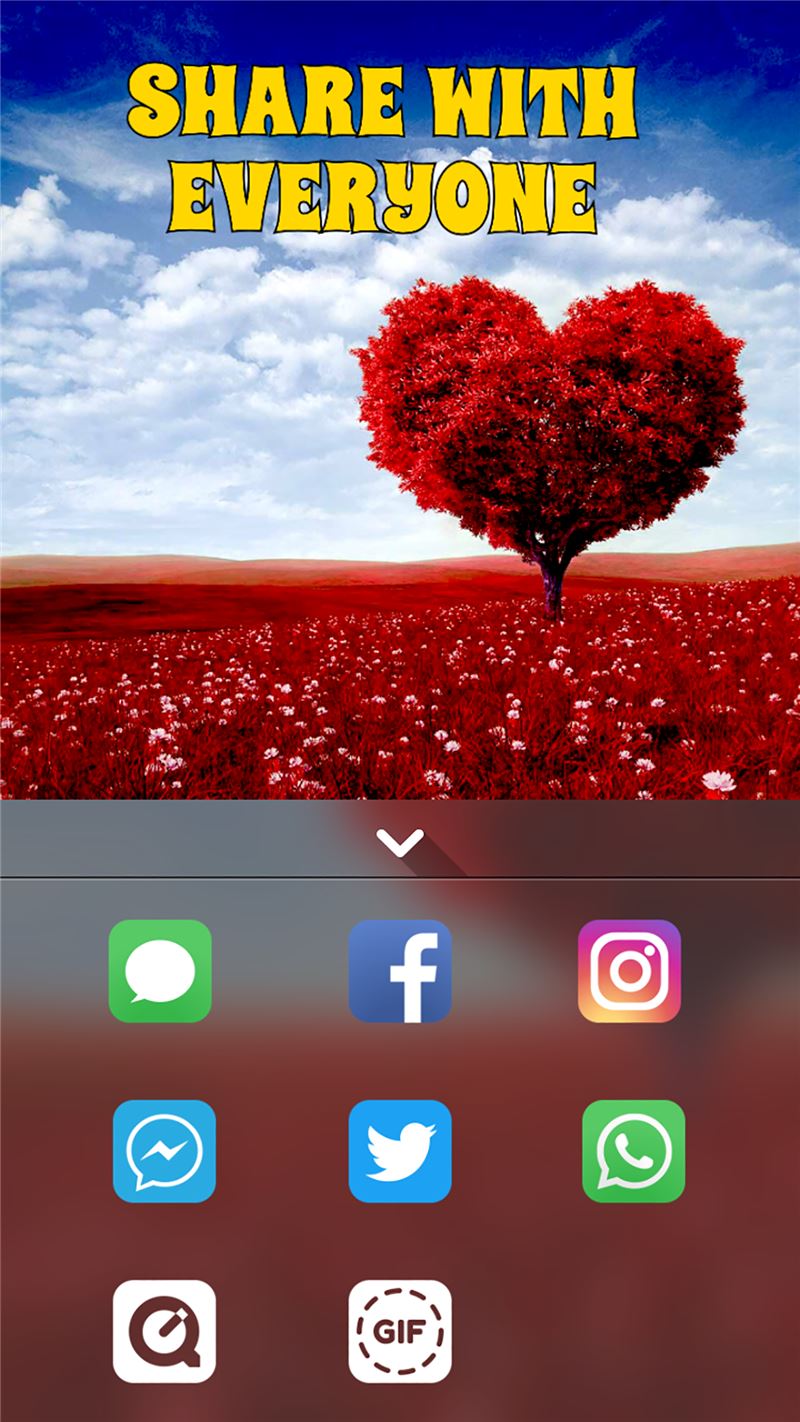Post the image to Instagram

[630, 971]
